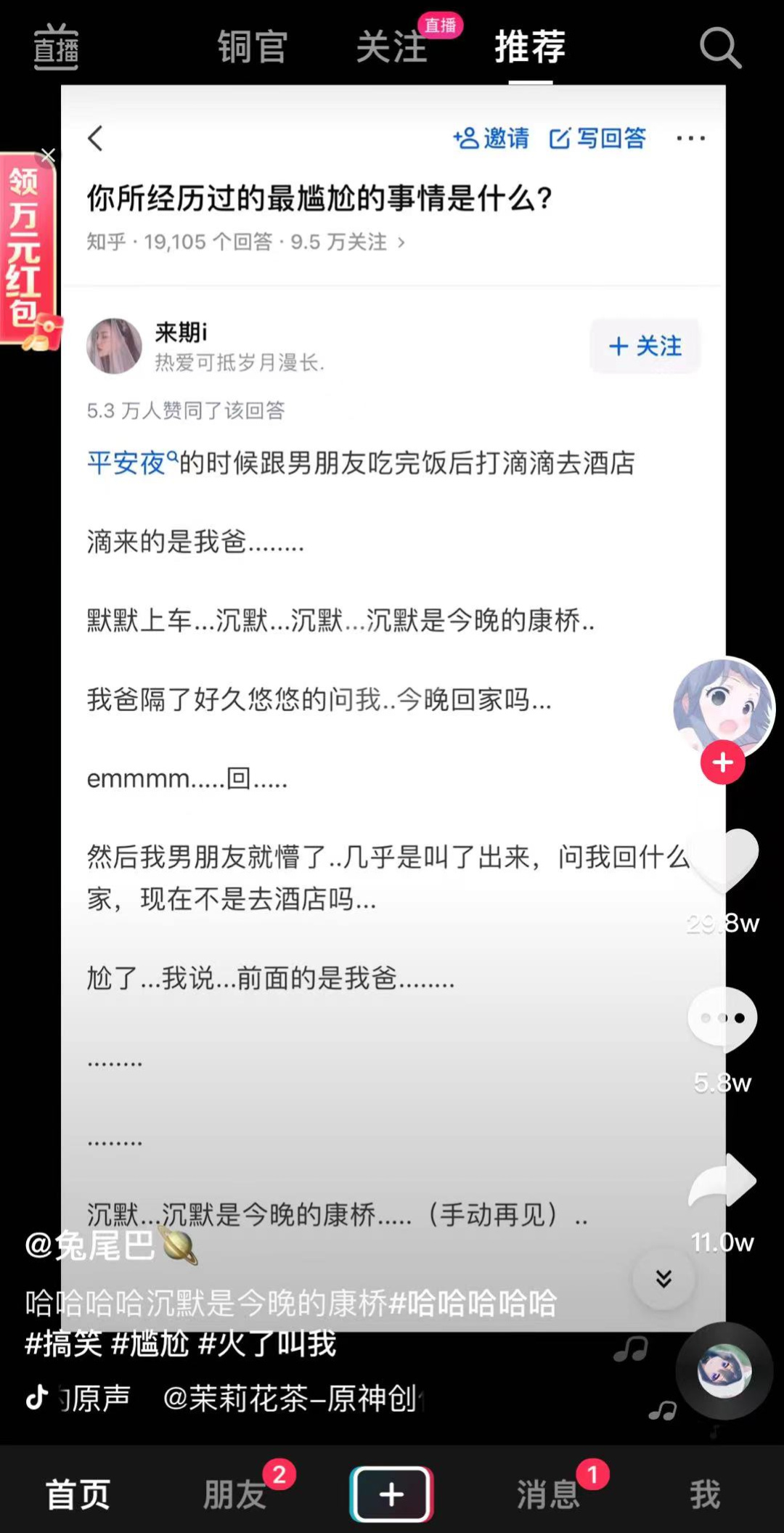Viewport: 784px width, 1533px height.
Task: Open the 朋友 tab
Action: [234, 1494]
